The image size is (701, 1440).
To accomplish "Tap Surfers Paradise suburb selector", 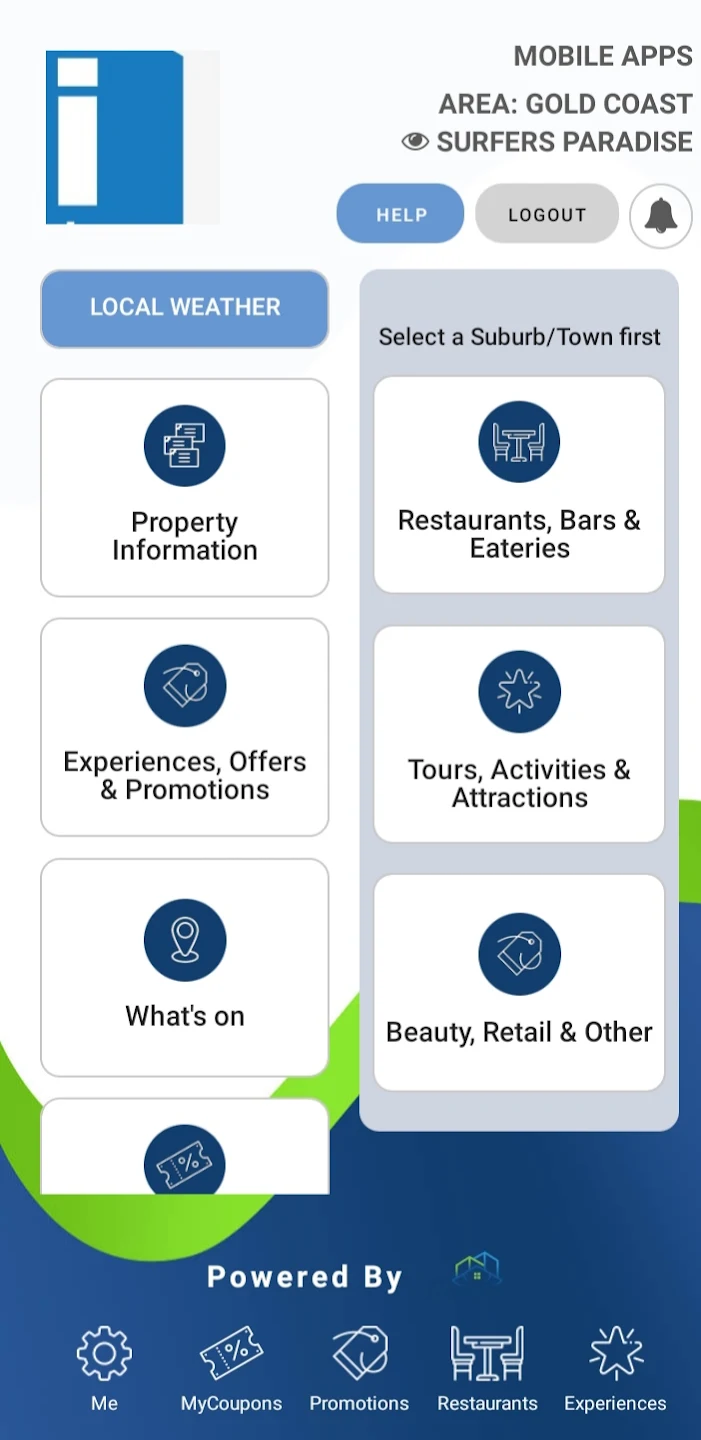I will [547, 142].
